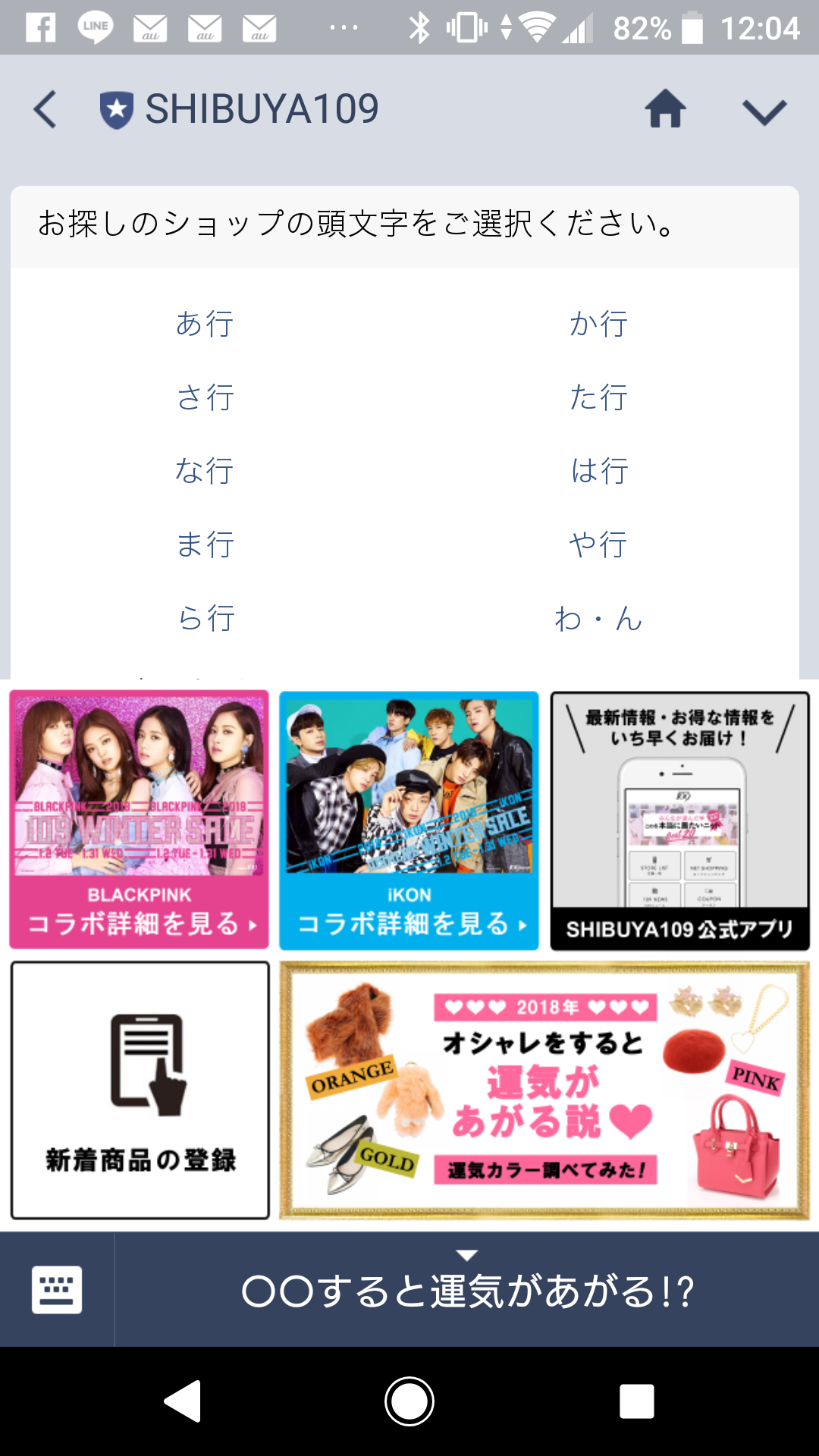
Task: Switch to keyboard input
Action: (57, 1289)
